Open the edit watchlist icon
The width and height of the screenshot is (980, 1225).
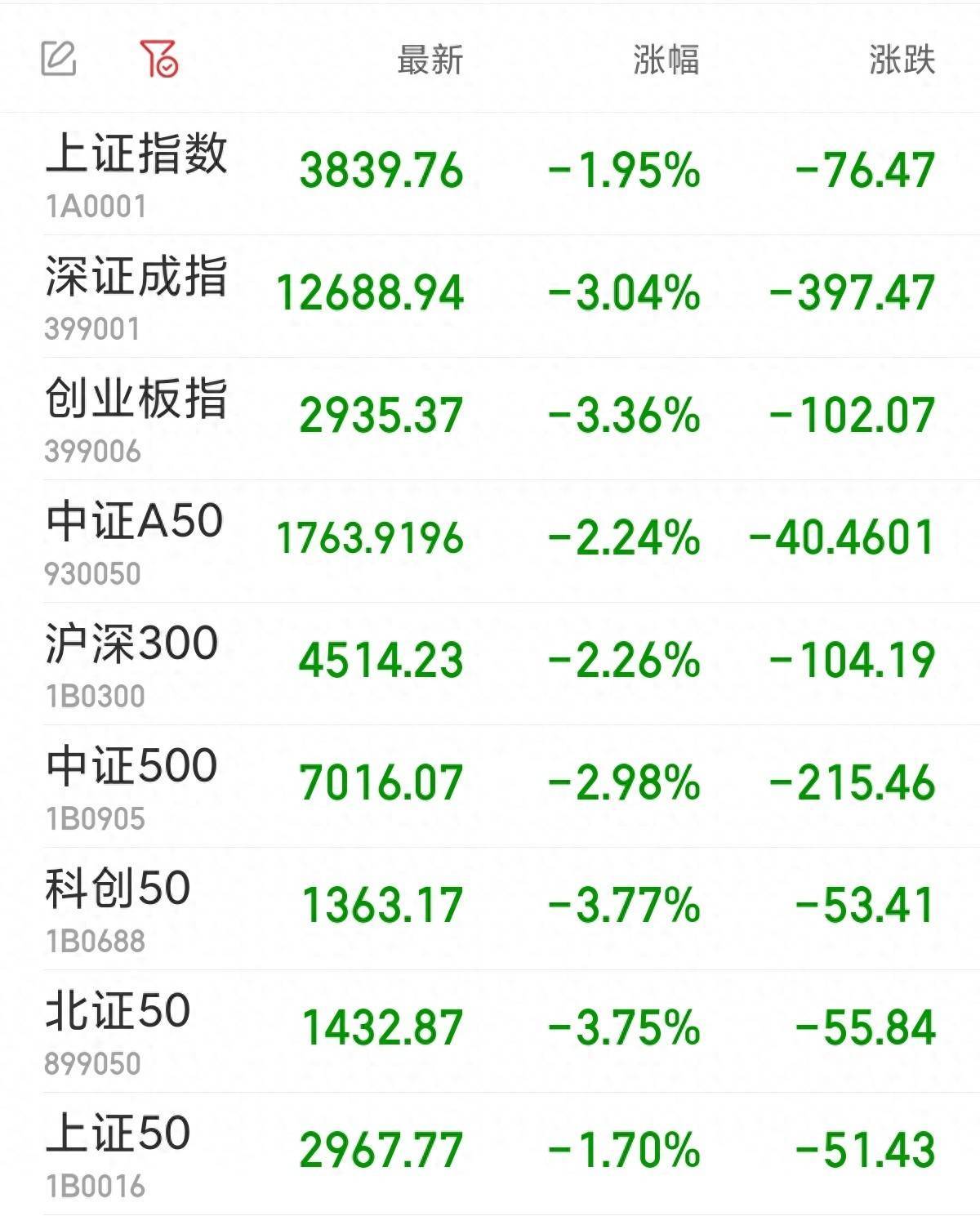click(59, 59)
